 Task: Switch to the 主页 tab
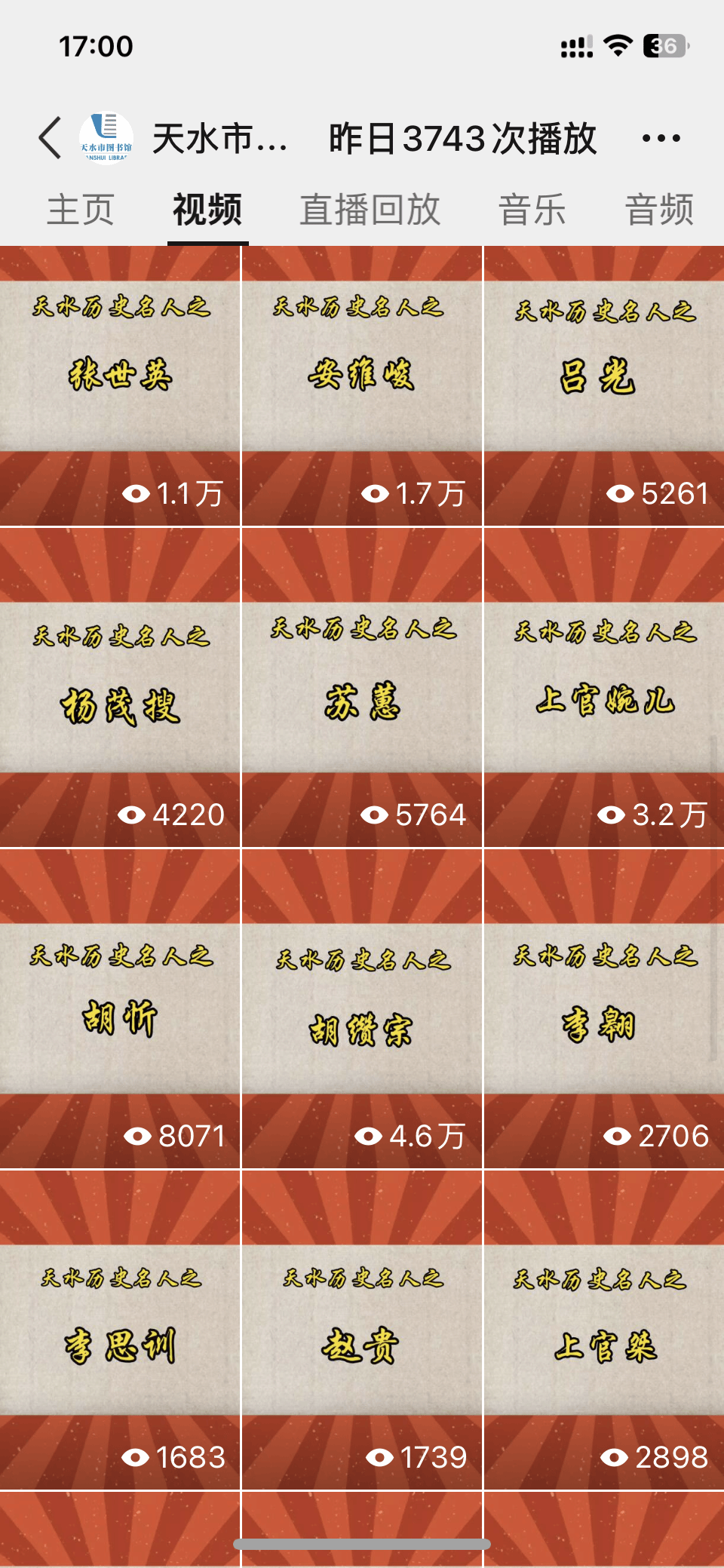[80, 210]
